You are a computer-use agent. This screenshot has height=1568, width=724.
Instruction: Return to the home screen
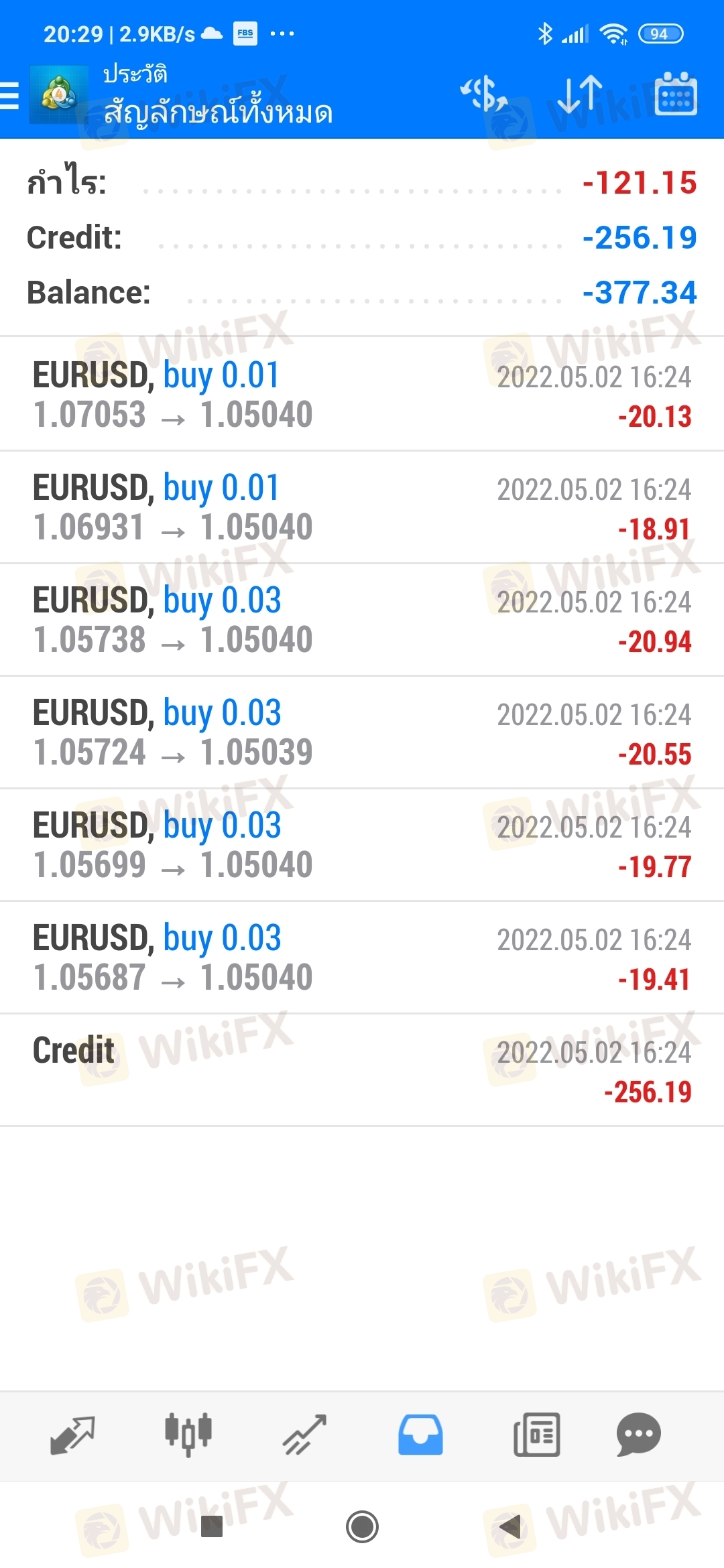click(362, 1527)
